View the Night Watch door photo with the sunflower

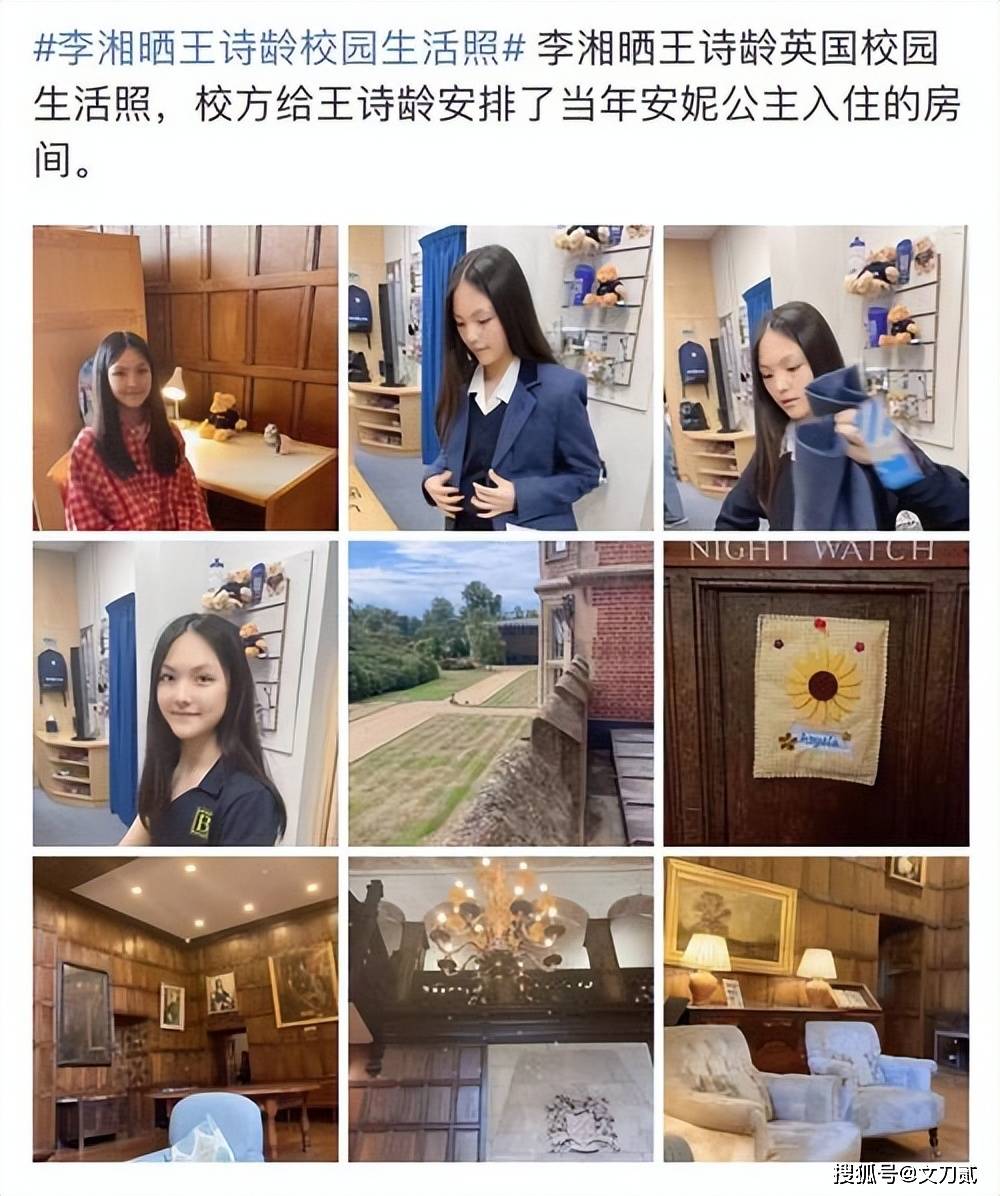[816, 693]
